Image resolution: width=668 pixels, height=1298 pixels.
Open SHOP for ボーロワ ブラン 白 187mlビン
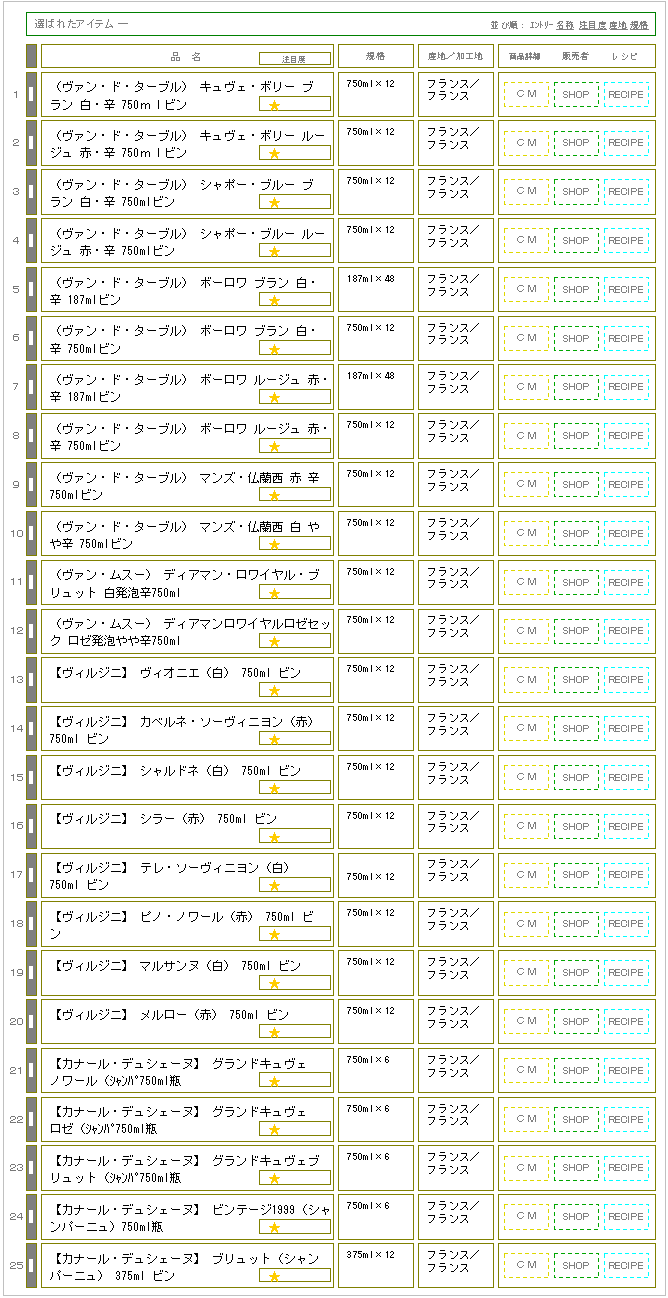click(576, 290)
